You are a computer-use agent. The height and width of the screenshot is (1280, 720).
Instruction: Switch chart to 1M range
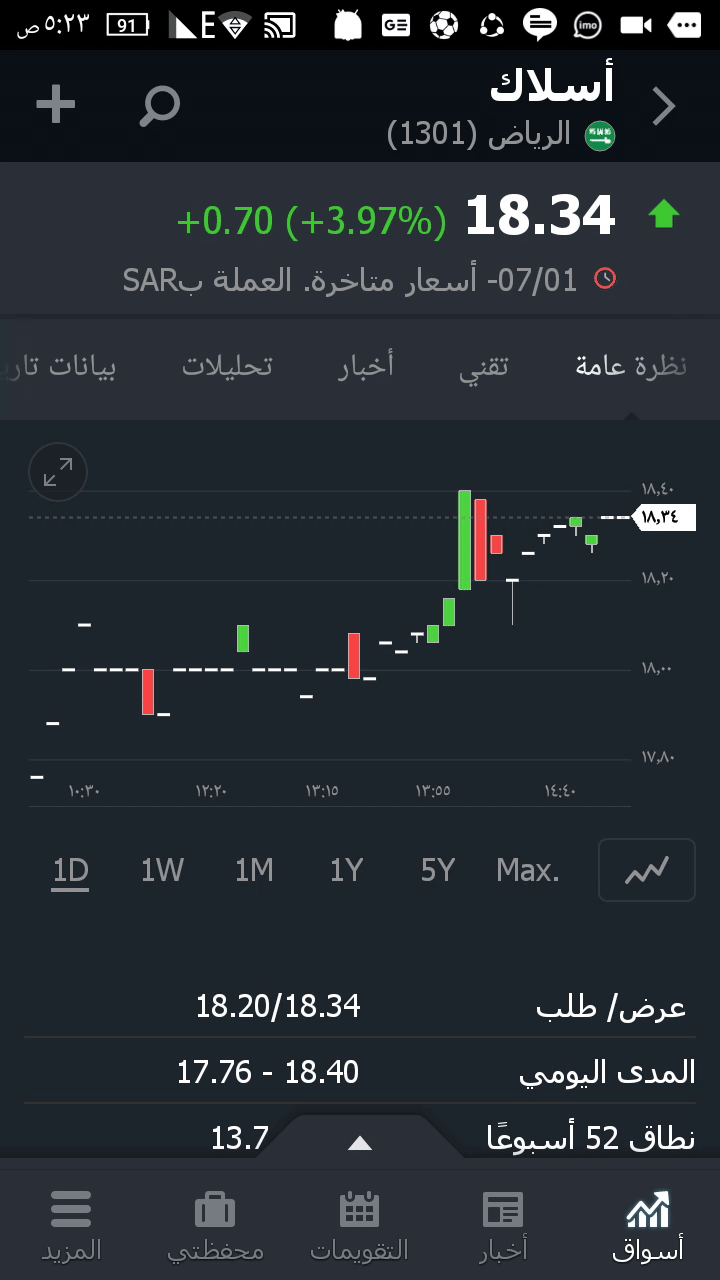click(254, 871)
